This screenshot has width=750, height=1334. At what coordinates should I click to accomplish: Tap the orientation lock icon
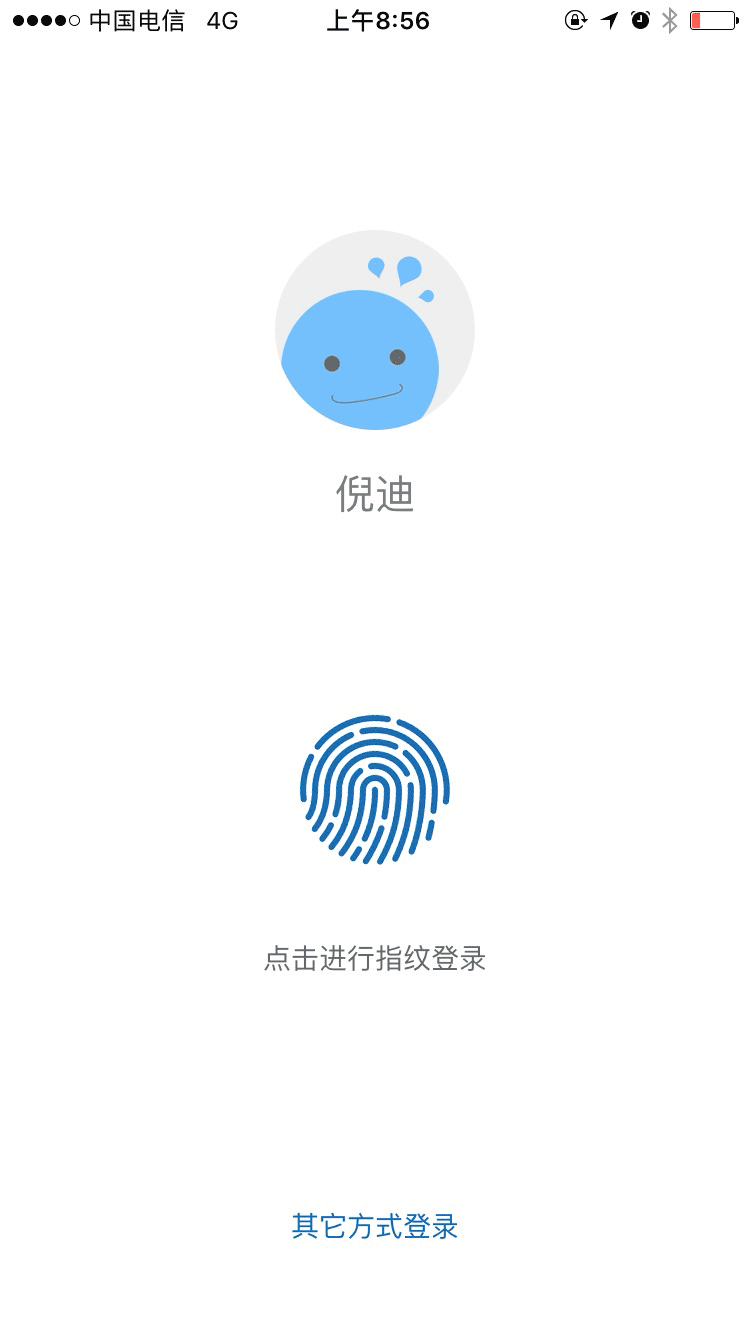(x=576, y=20)
